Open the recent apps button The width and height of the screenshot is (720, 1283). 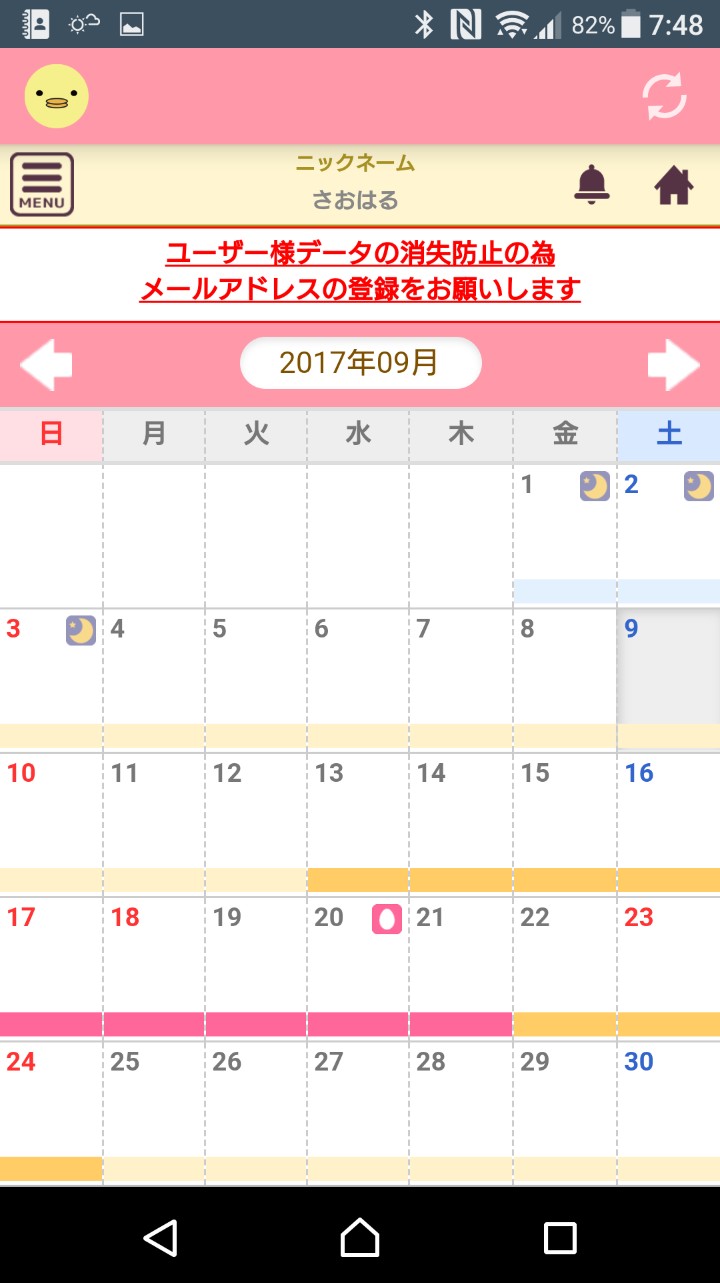tap(560, 1237)
